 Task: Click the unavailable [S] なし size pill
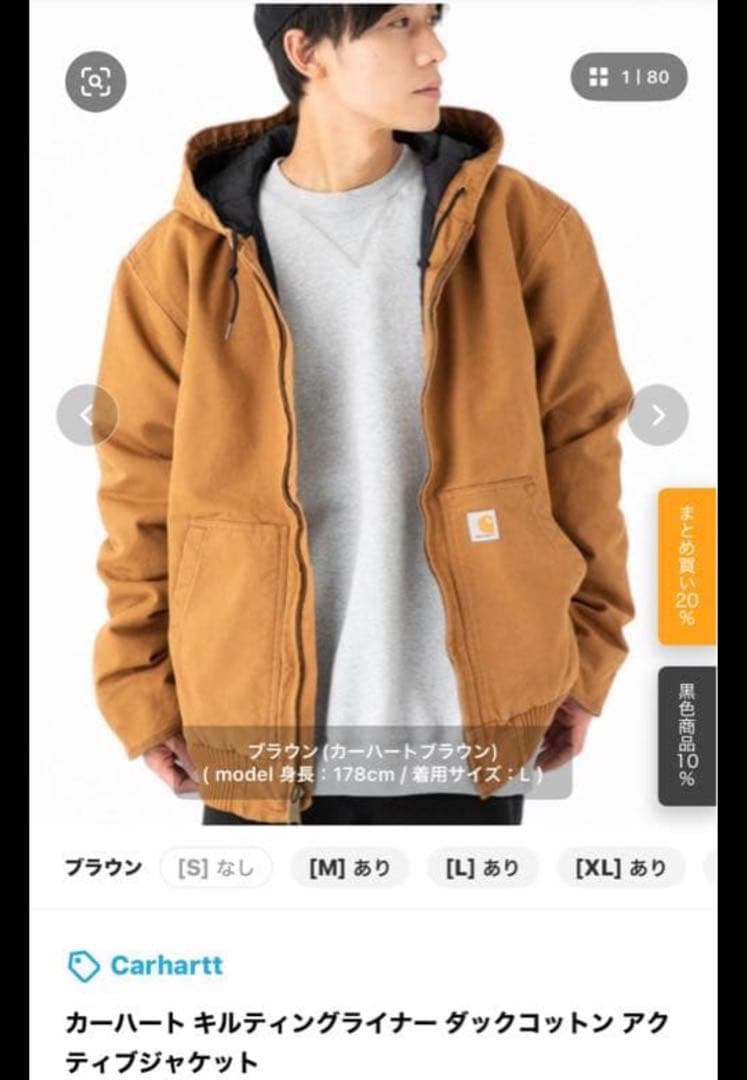(x=216, y=866)
